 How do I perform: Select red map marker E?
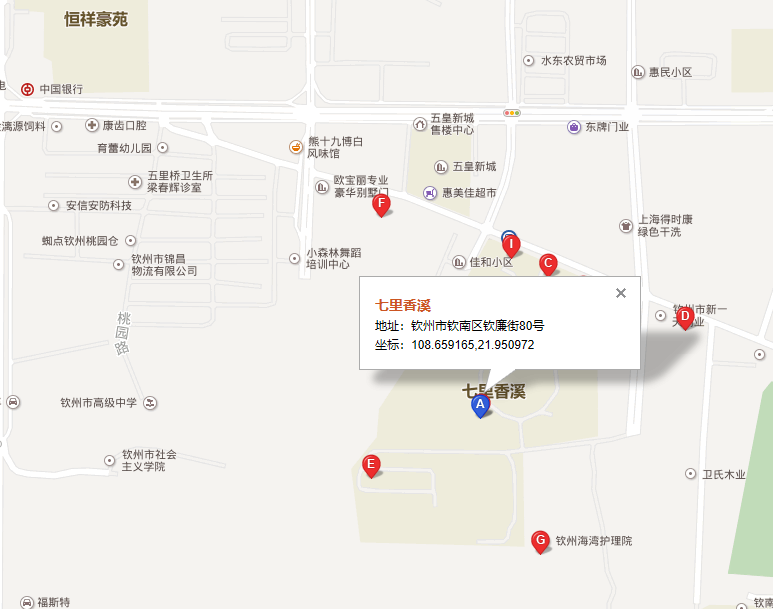point(371,465)
